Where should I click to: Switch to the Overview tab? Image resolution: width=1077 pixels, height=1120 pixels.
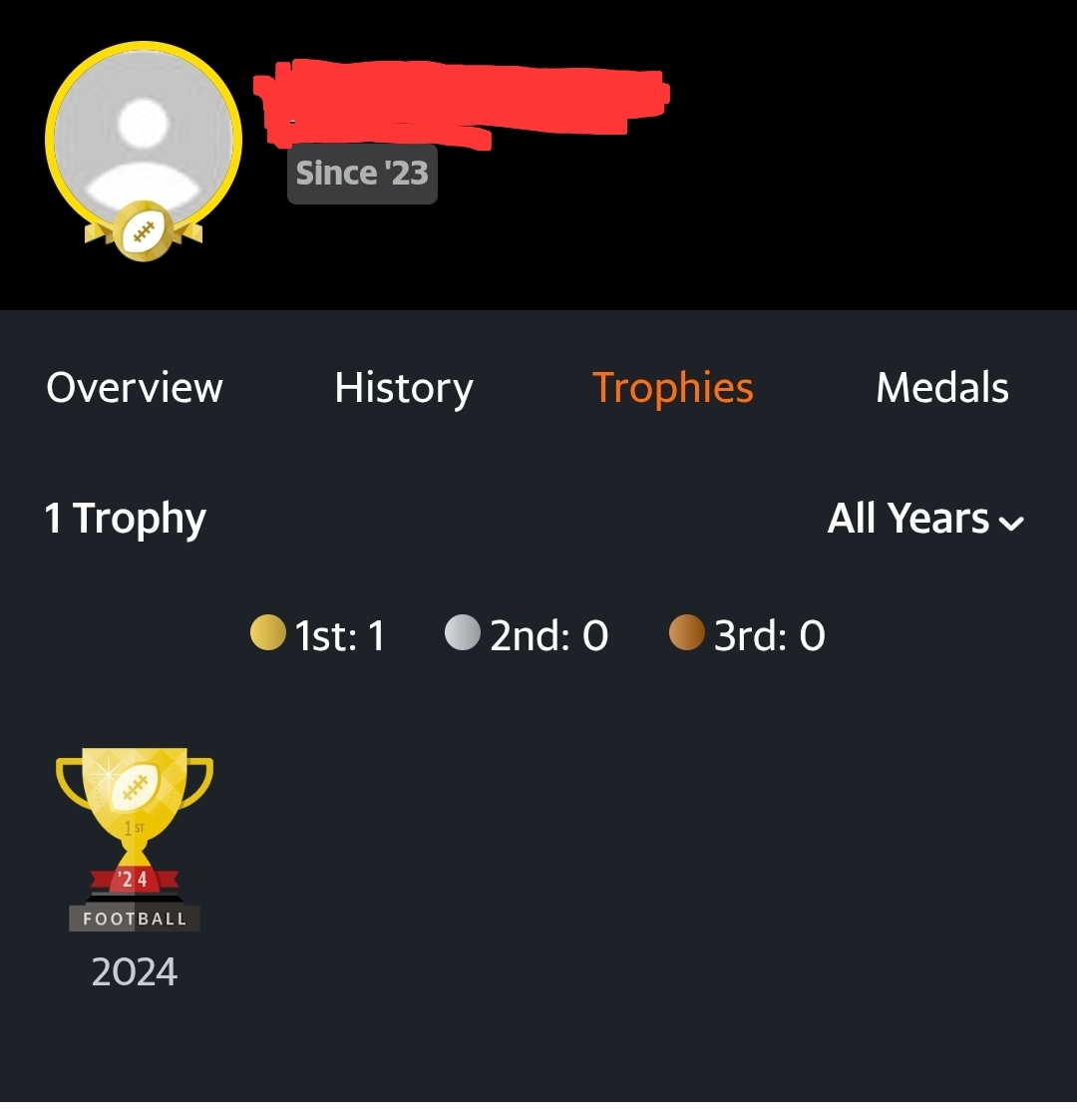pyautogui.click(x=135, y=388)
